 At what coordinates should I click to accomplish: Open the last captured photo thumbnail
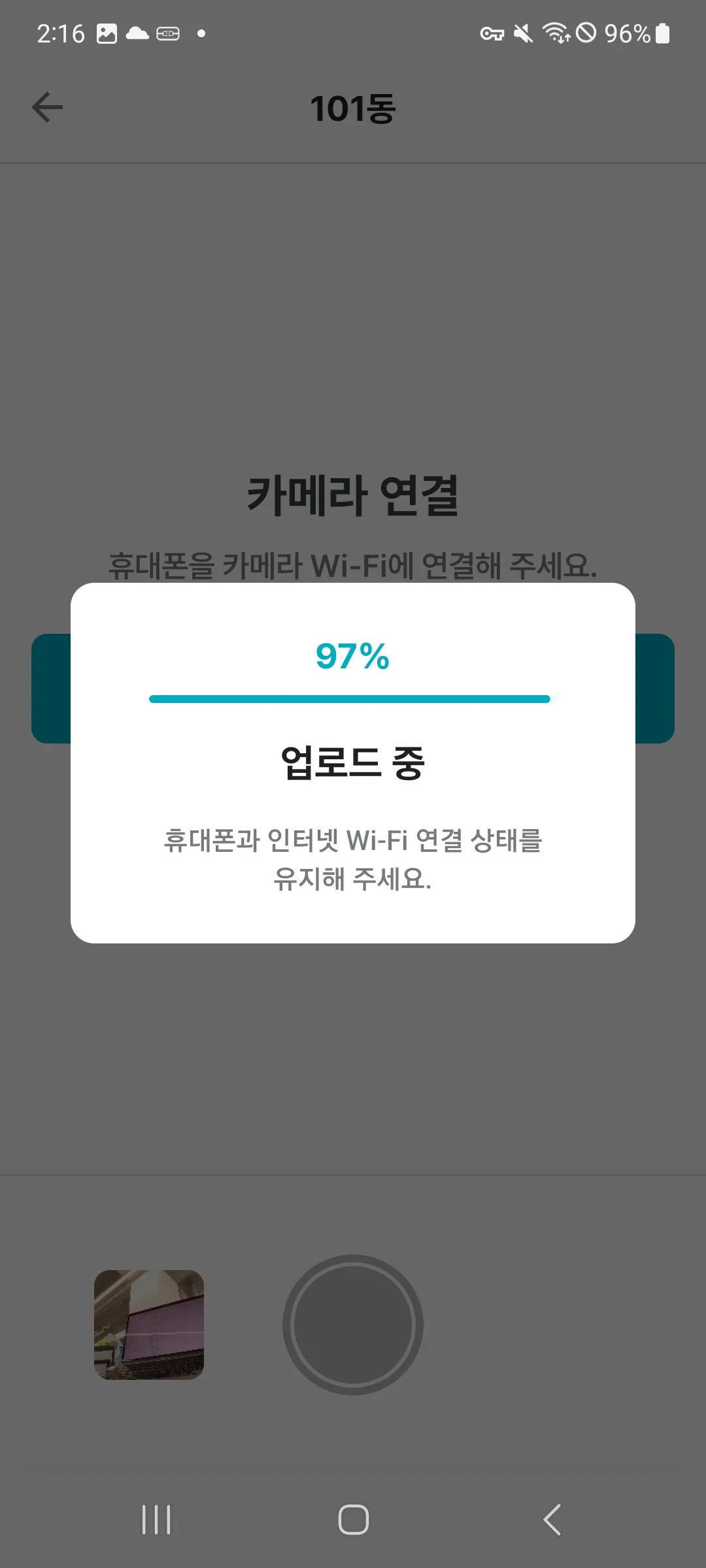[149, 1324]
